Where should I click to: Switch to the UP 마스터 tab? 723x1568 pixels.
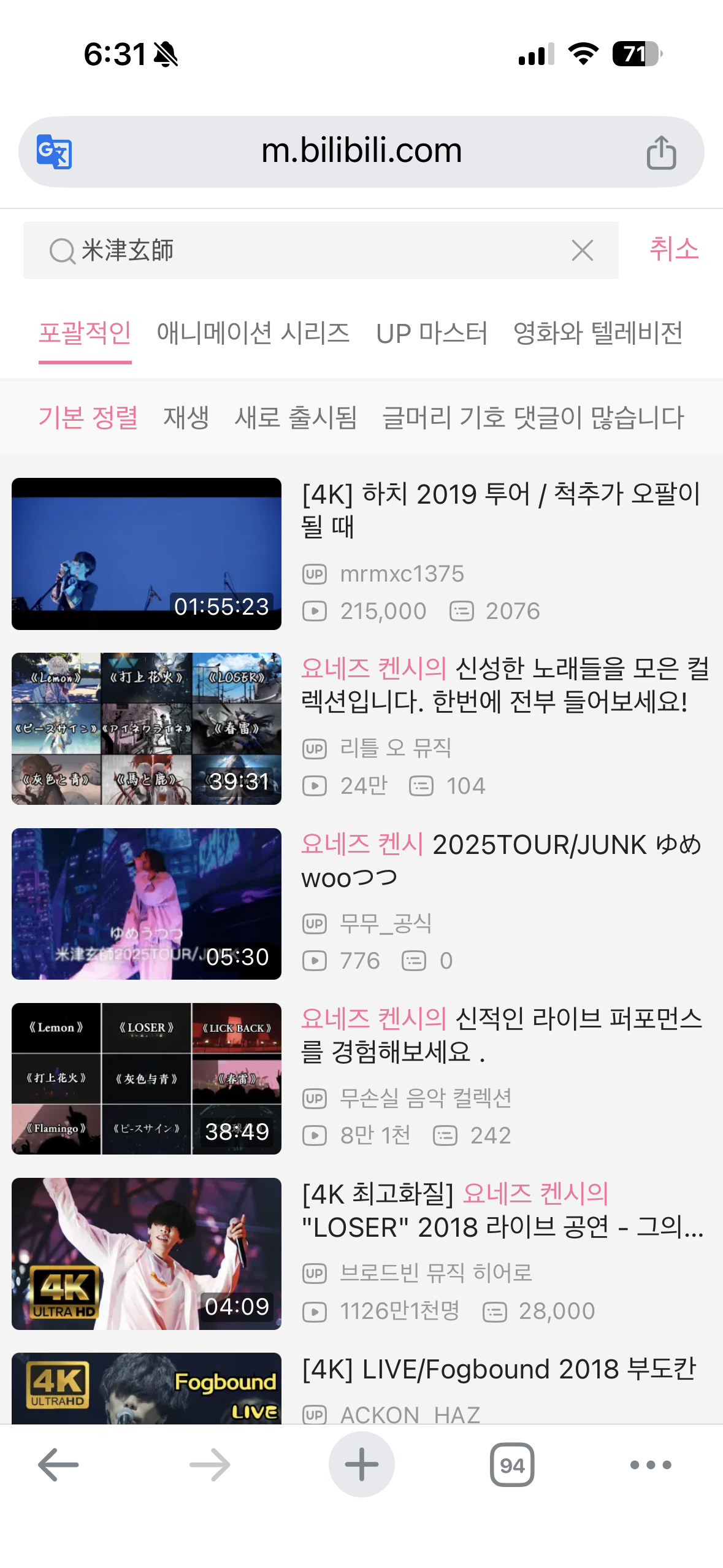click(432, 334)
